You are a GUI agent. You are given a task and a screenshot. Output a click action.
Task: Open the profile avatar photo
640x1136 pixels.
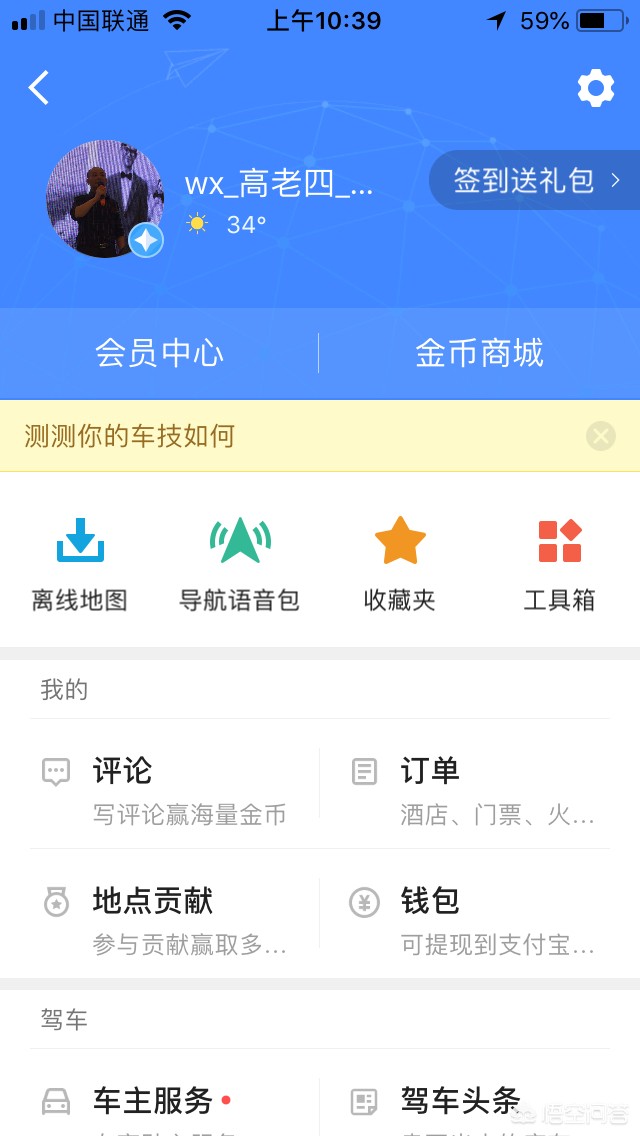tap(104, 199)
